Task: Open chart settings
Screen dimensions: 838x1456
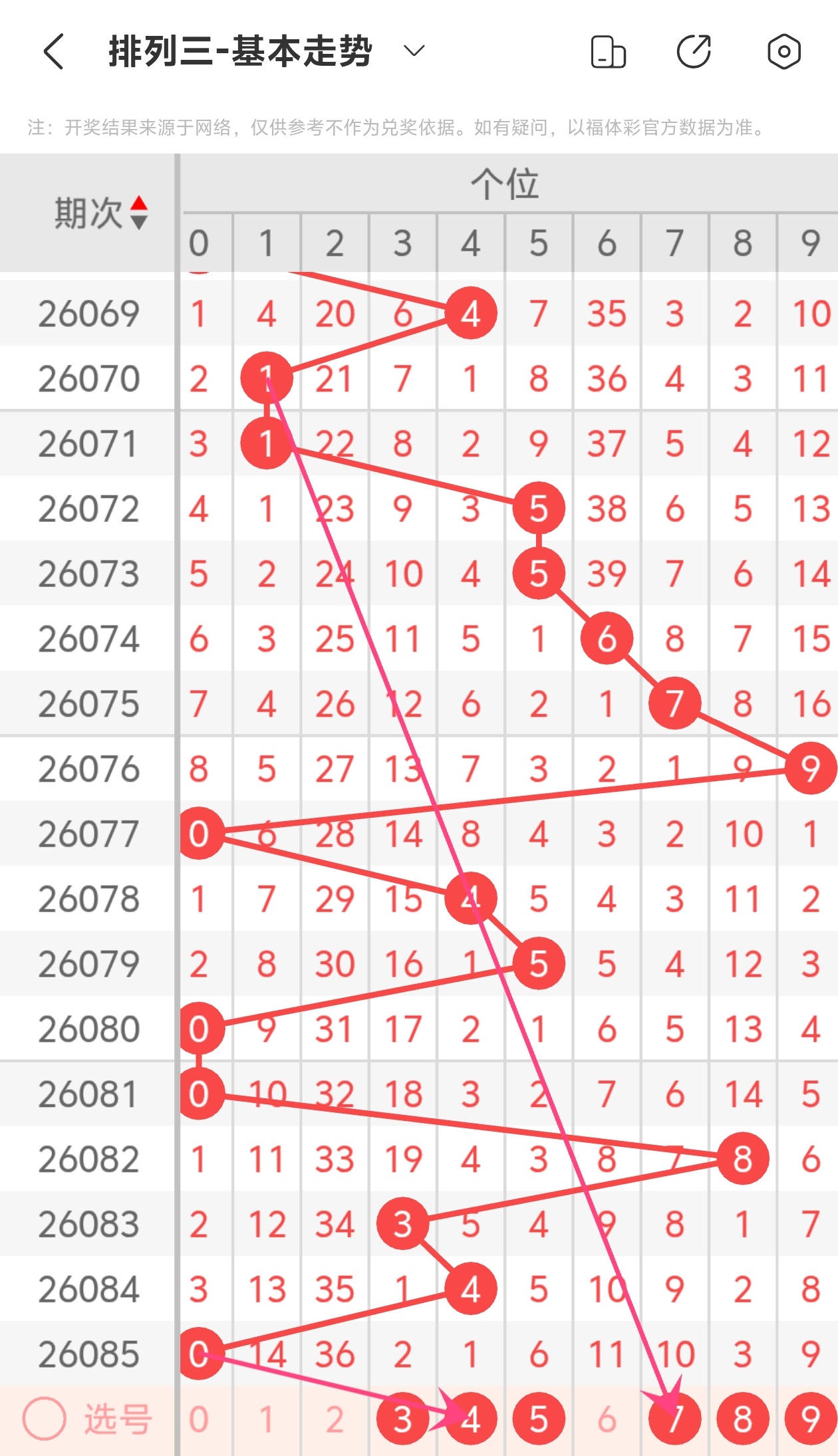Action: (x=783, y=52)
